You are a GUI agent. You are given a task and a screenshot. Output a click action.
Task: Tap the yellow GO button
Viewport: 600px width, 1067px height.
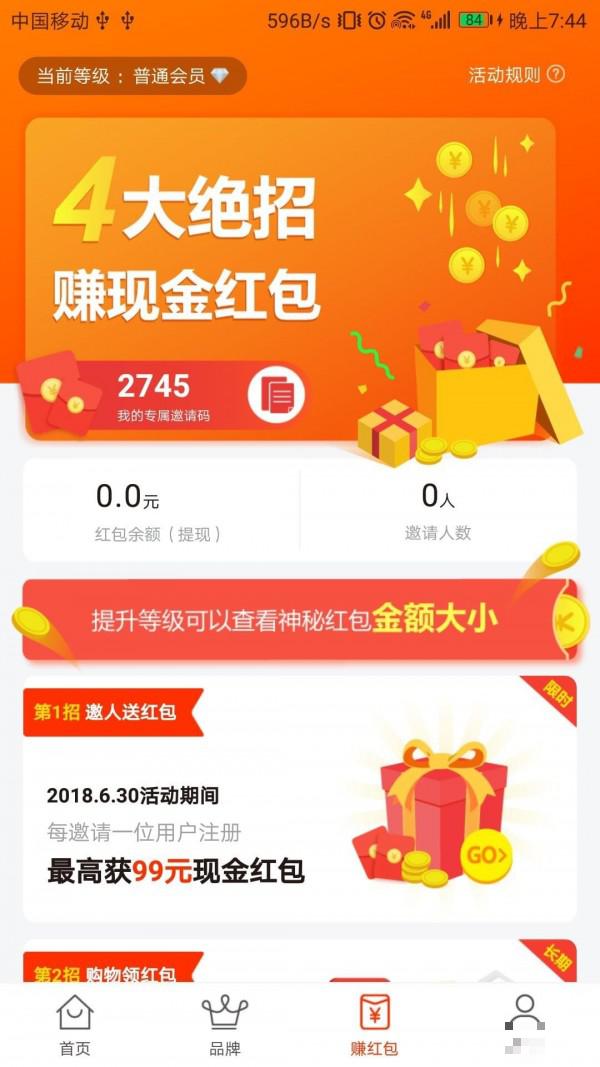pos(486,855)
